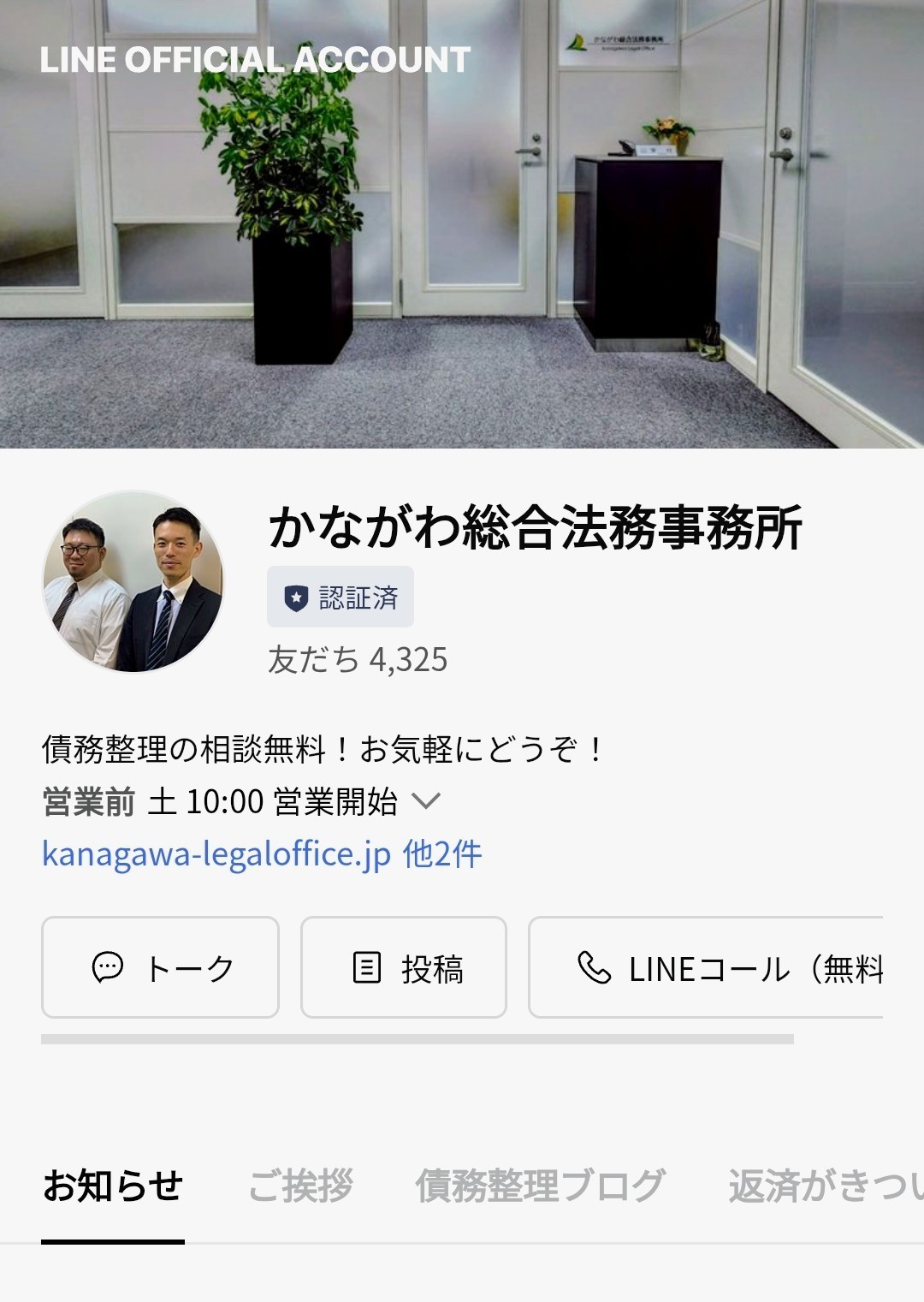Switch to the ご挨拶 tab
Image resolution: width=924 pixels, height=1302 pixels.
point(299,1186)
